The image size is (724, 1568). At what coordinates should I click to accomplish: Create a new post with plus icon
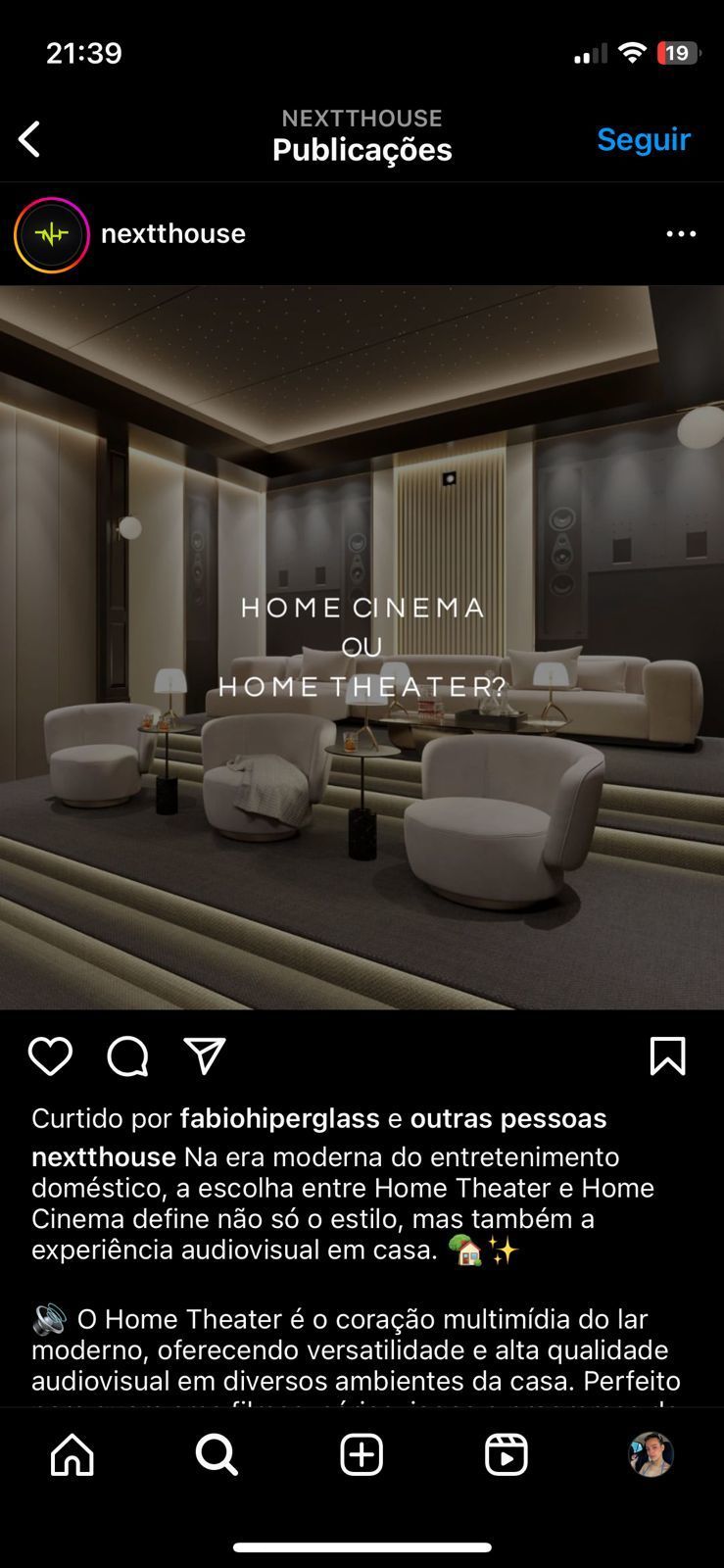pyautogui.click(x=362, y=1454)
